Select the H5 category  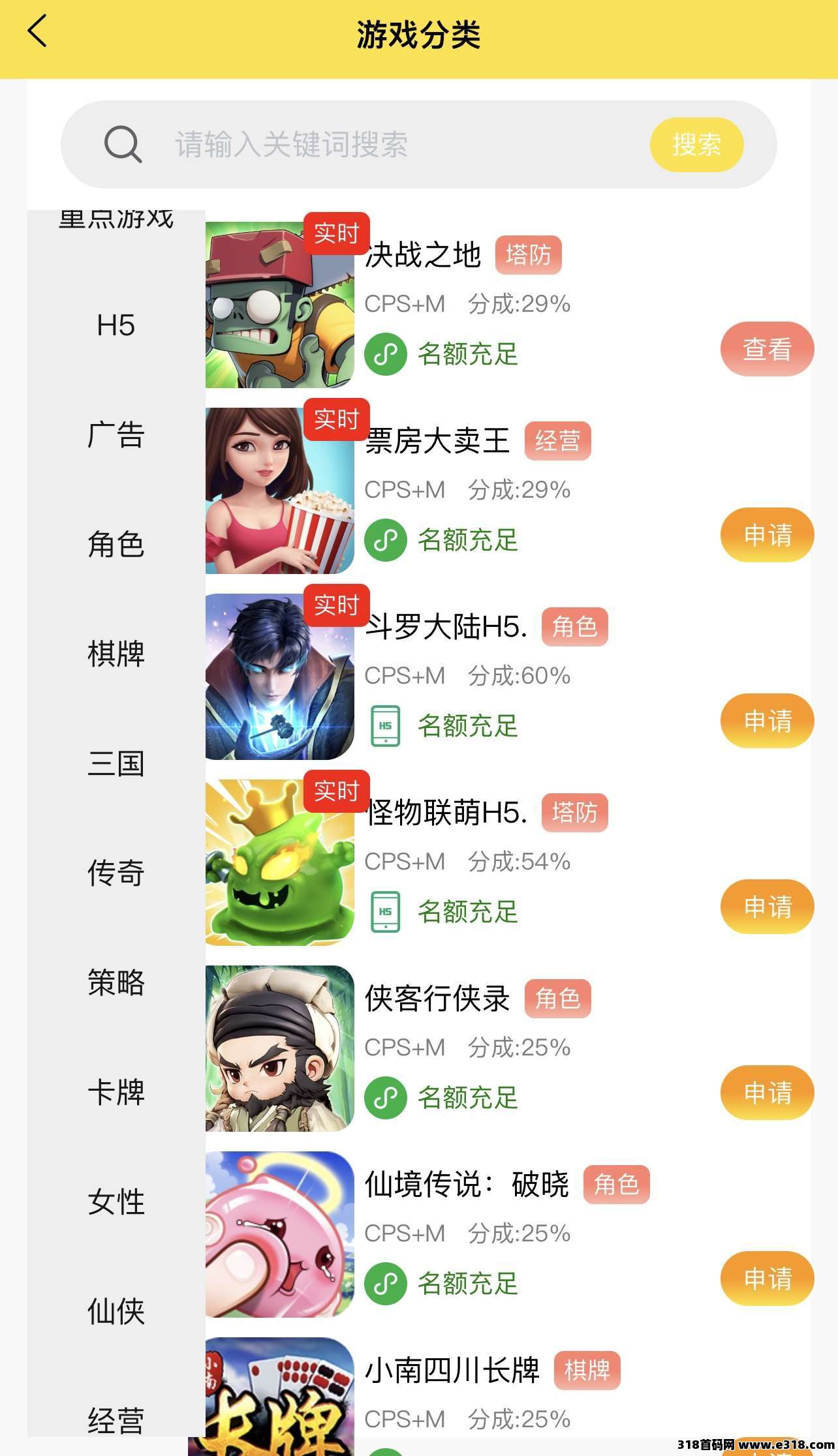point(116,326)
